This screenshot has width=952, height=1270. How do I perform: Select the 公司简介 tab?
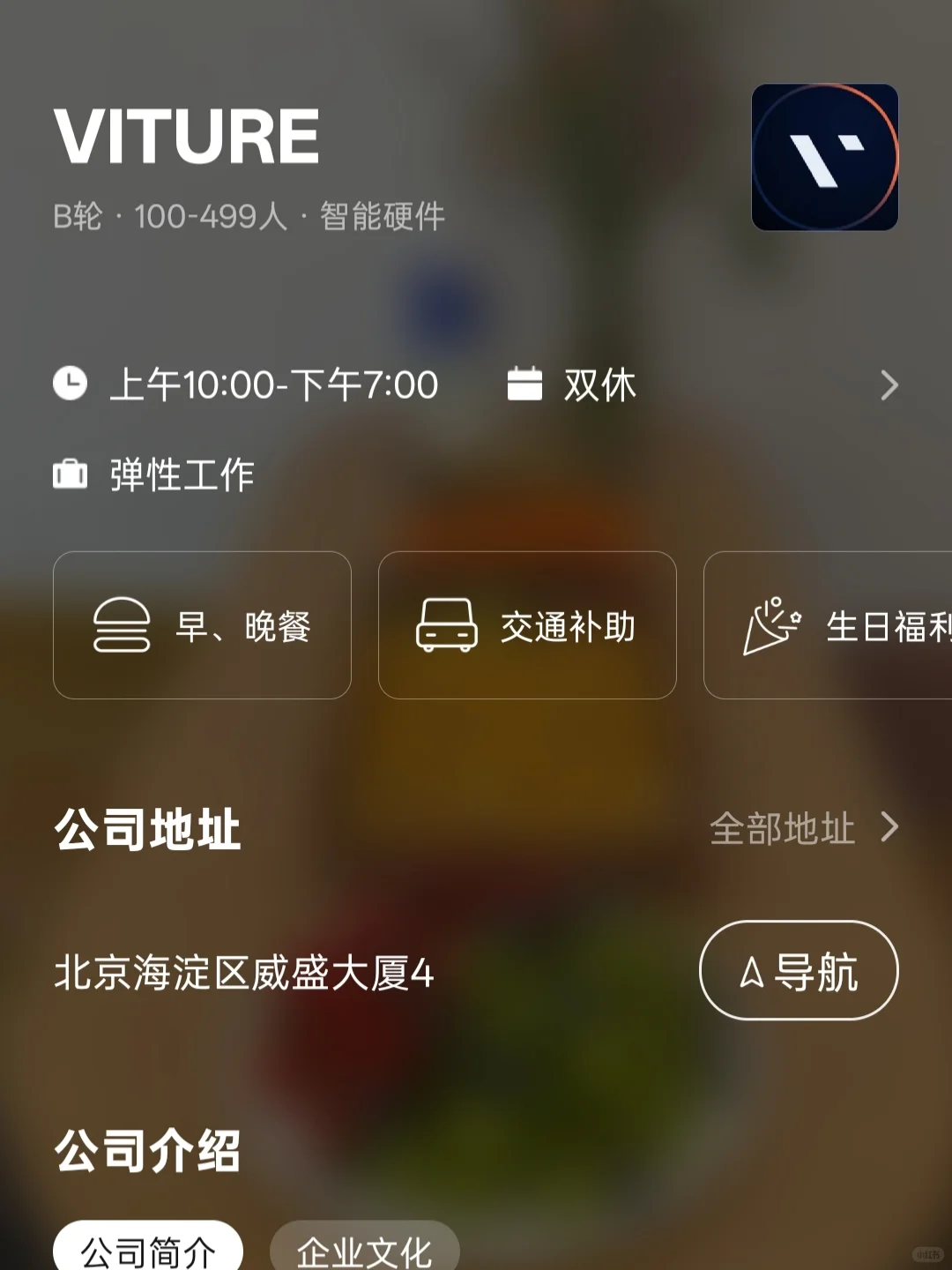coord(148,1249)
